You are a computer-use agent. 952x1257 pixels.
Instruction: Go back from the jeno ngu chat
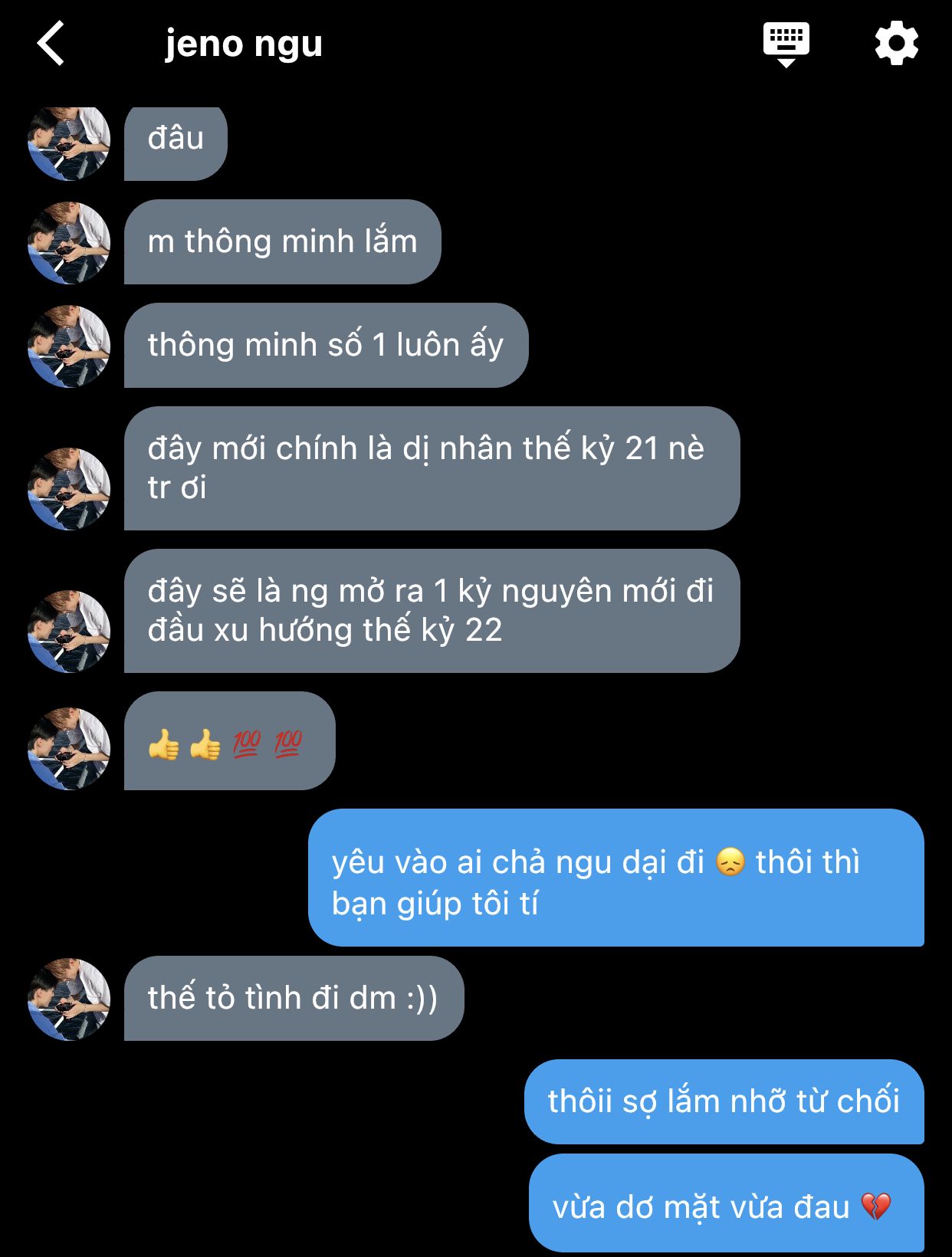click(x=51, y=44)
